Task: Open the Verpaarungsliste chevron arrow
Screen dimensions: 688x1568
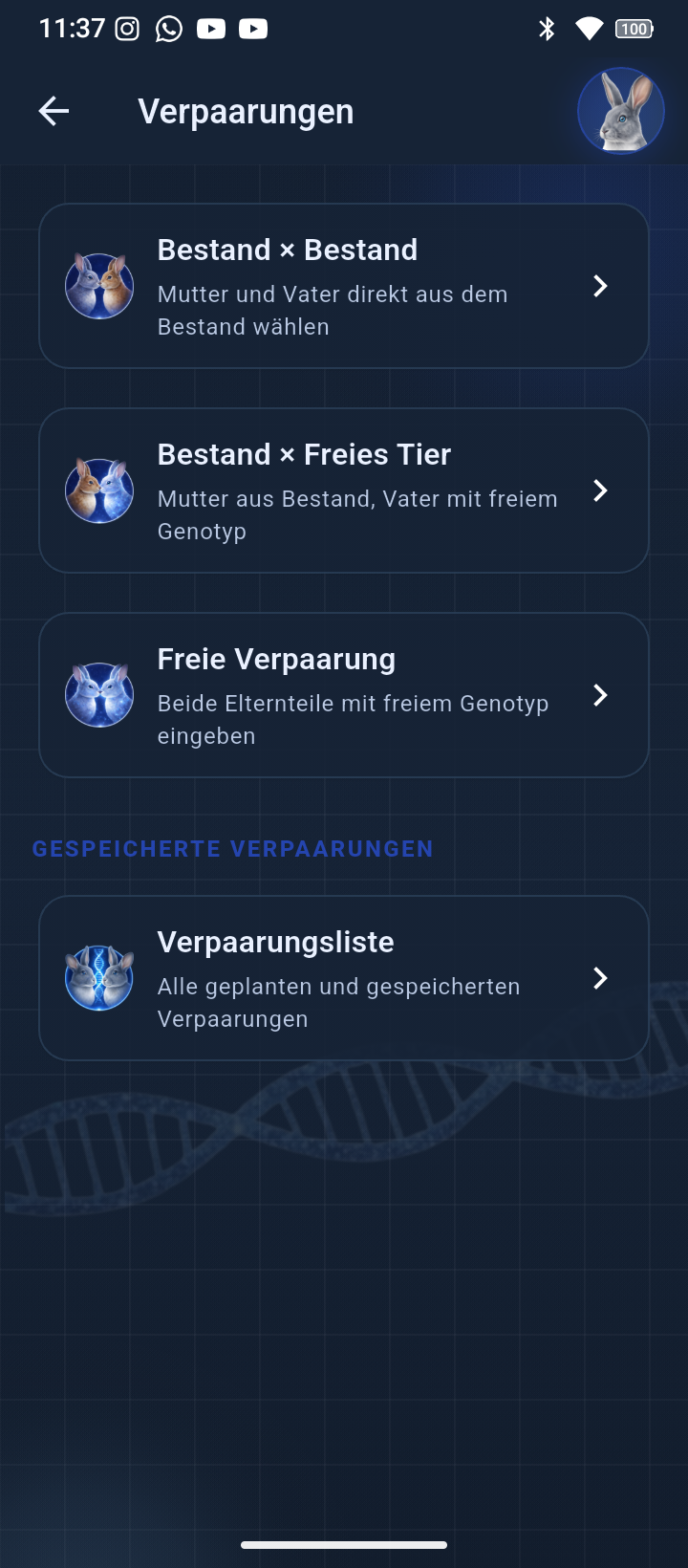Action: (x=600, y=977)
